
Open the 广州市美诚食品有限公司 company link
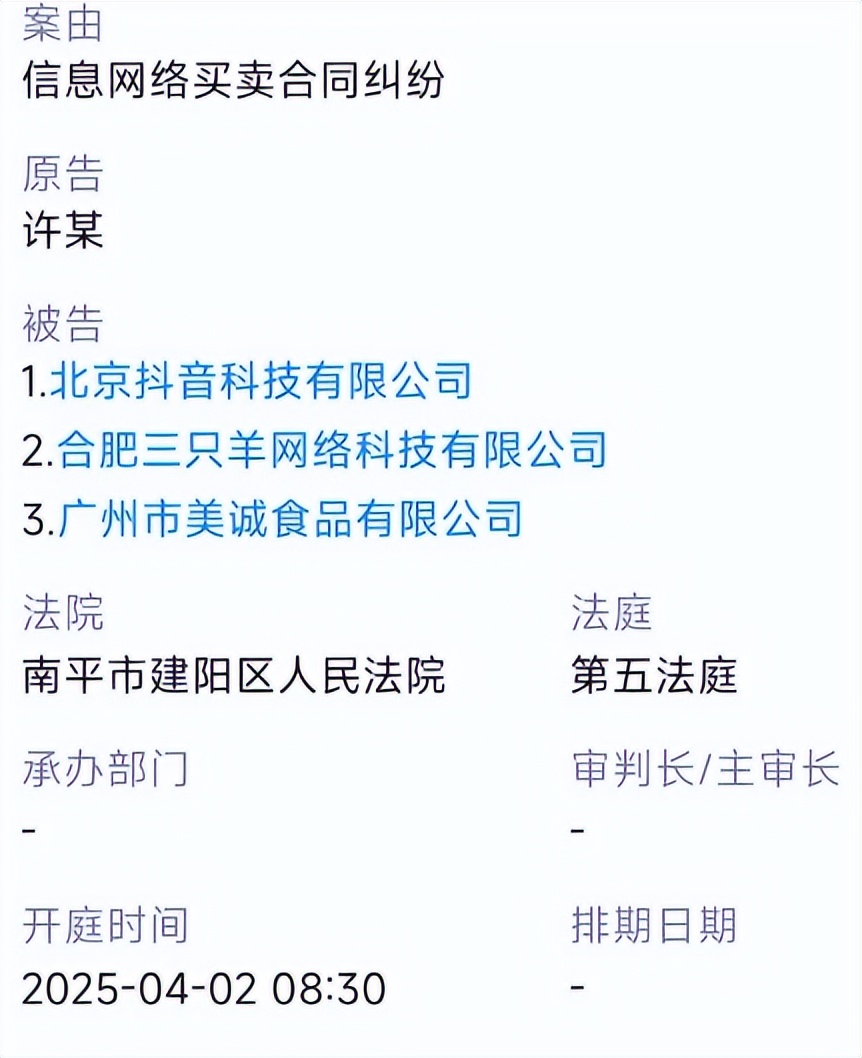[x=291, y=518]
